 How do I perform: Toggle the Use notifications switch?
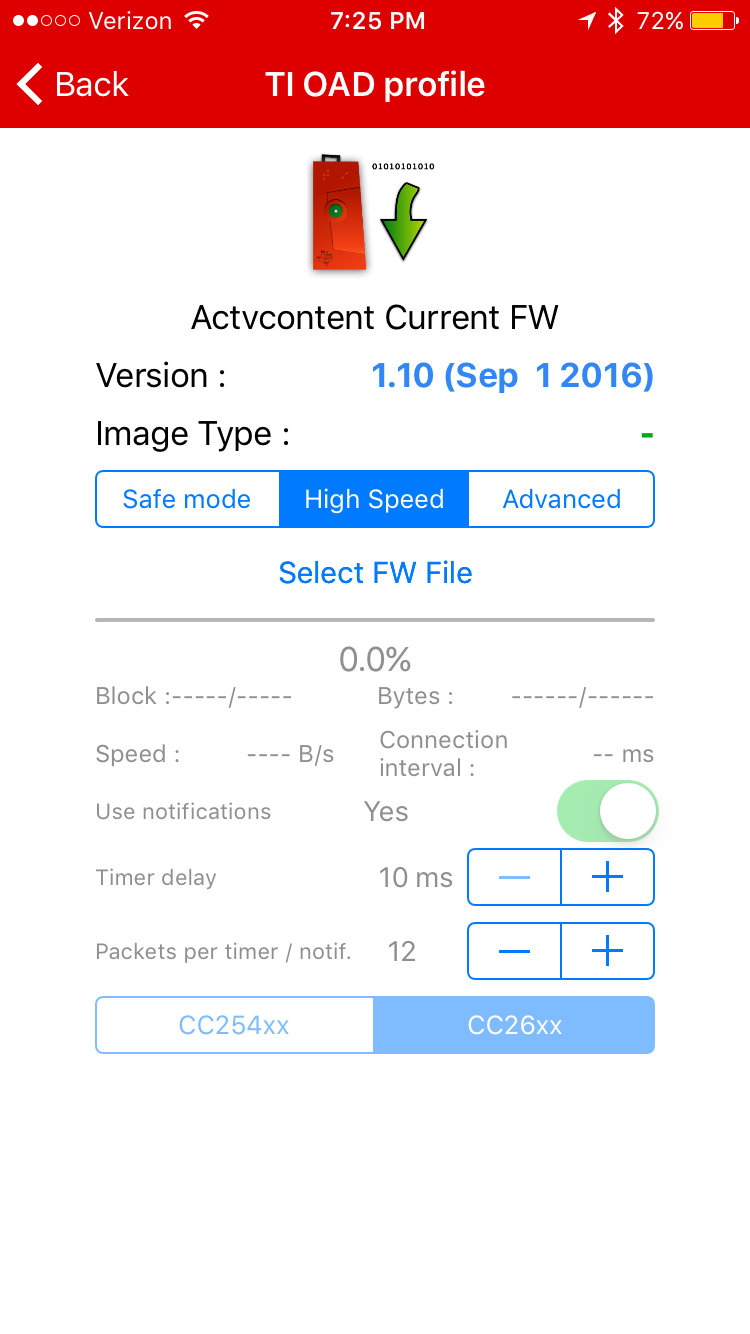607,811
